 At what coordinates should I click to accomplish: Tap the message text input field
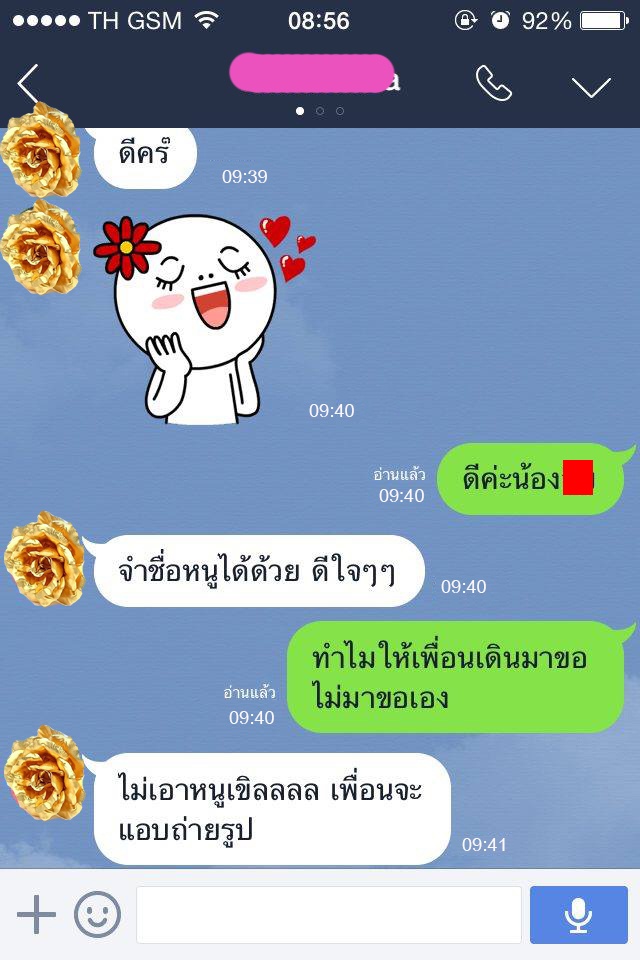coord(328,914)
